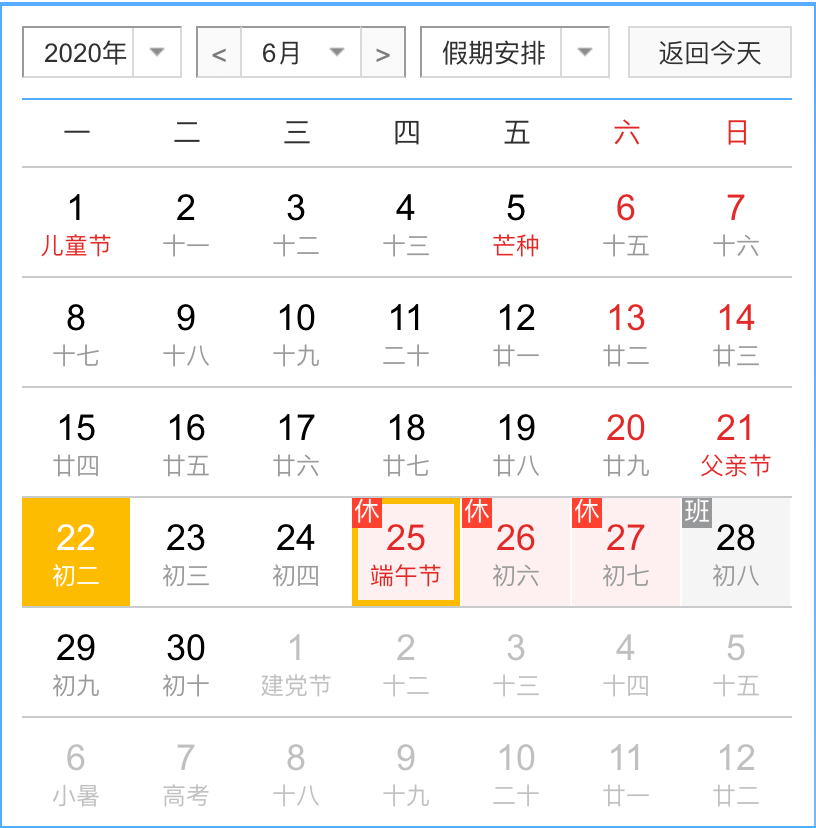Select June 1 儿童节

coord(76,223)
